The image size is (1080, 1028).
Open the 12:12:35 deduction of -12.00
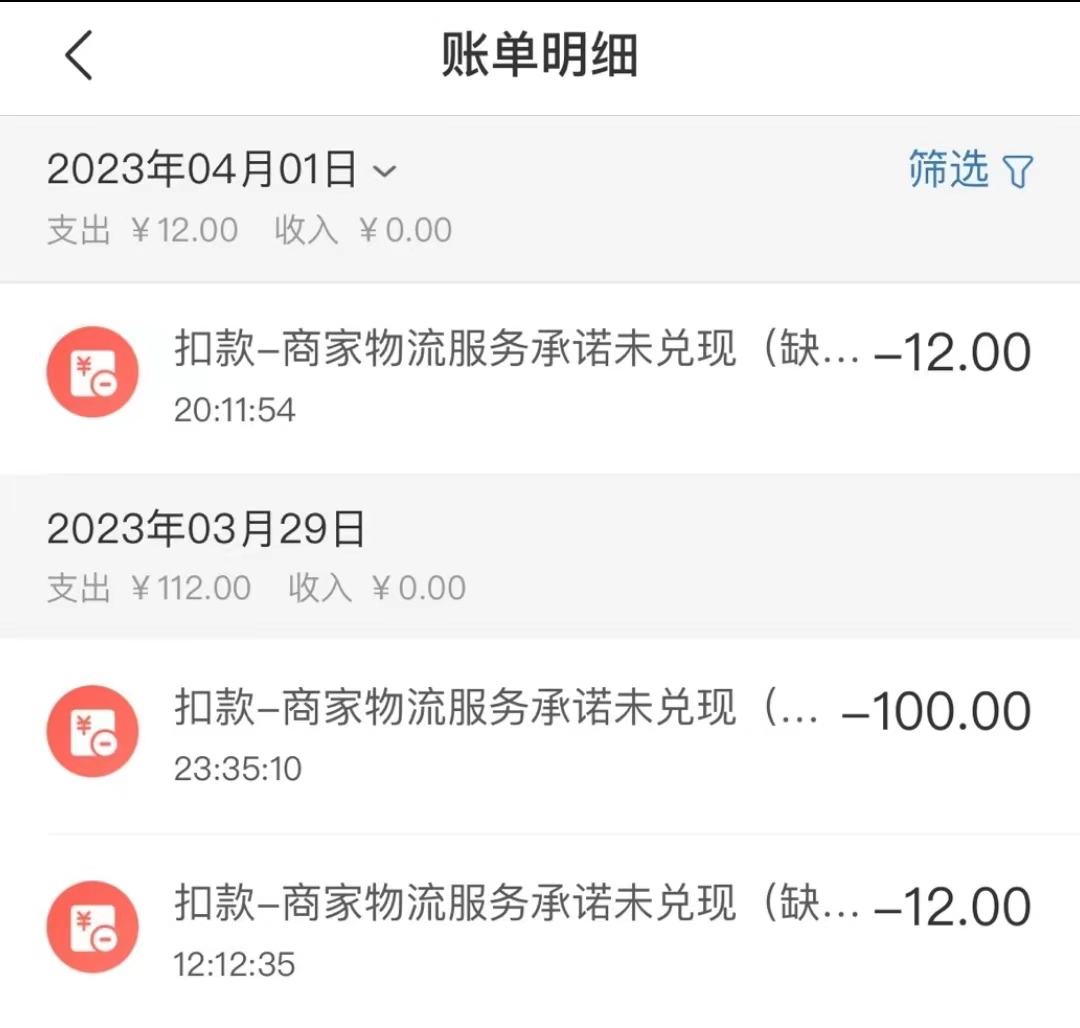540,929
